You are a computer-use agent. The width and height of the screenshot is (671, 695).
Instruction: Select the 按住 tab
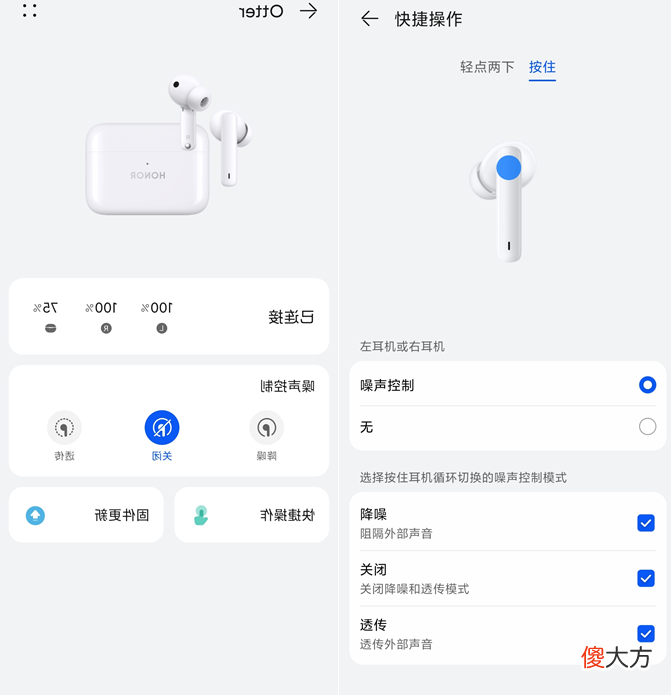click(x=542, y=67)
